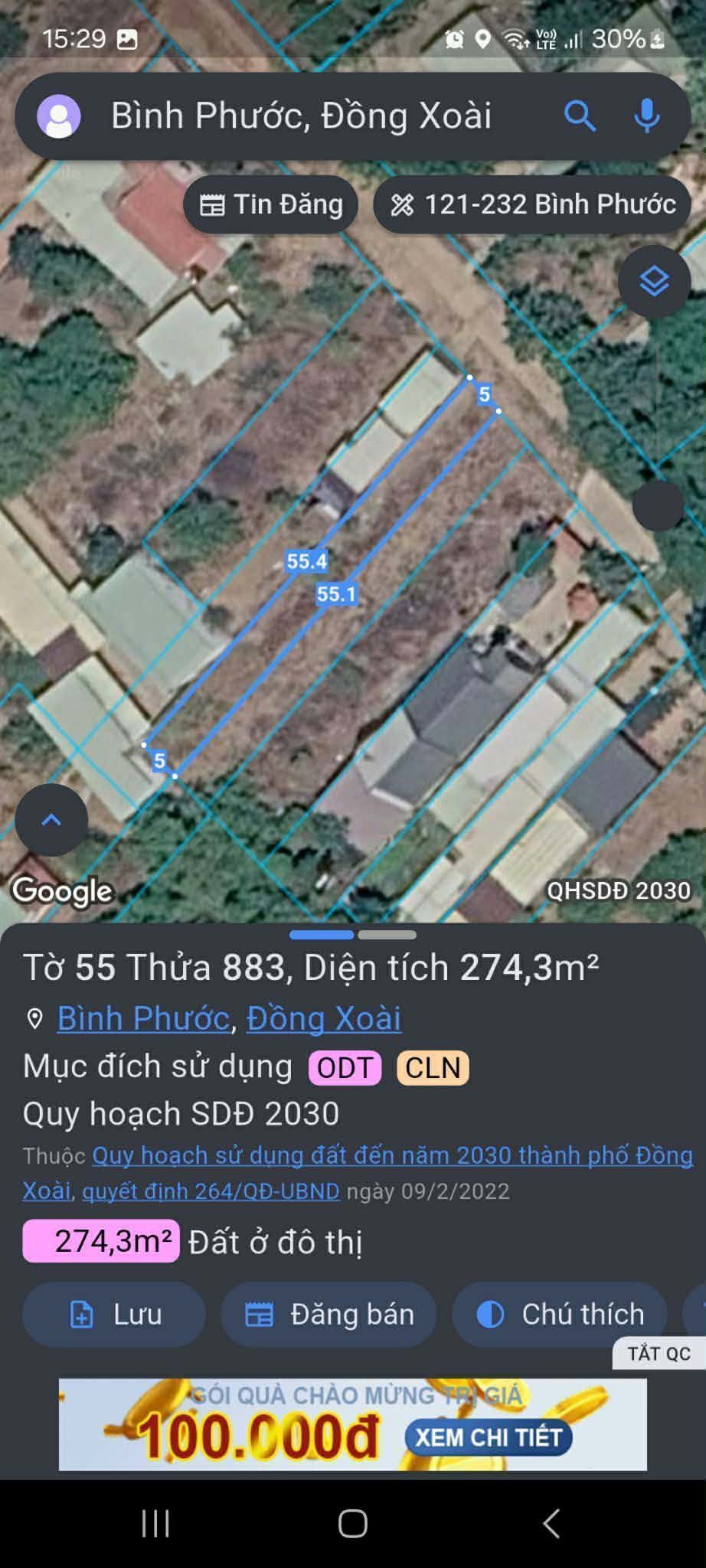Go back with system back button
This screenshot has height=1568, width=706.
[551, 1524]
